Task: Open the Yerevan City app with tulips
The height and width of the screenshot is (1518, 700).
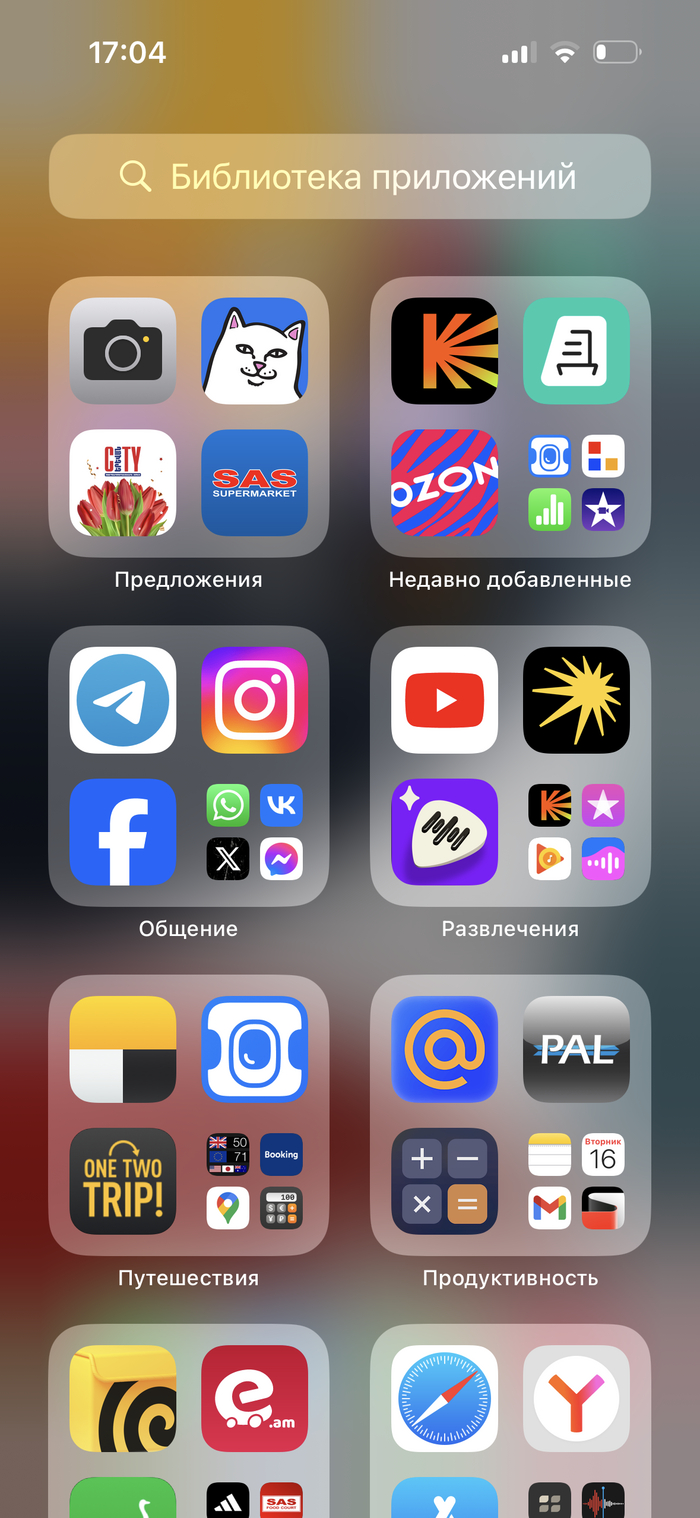Action: point(123,483)
